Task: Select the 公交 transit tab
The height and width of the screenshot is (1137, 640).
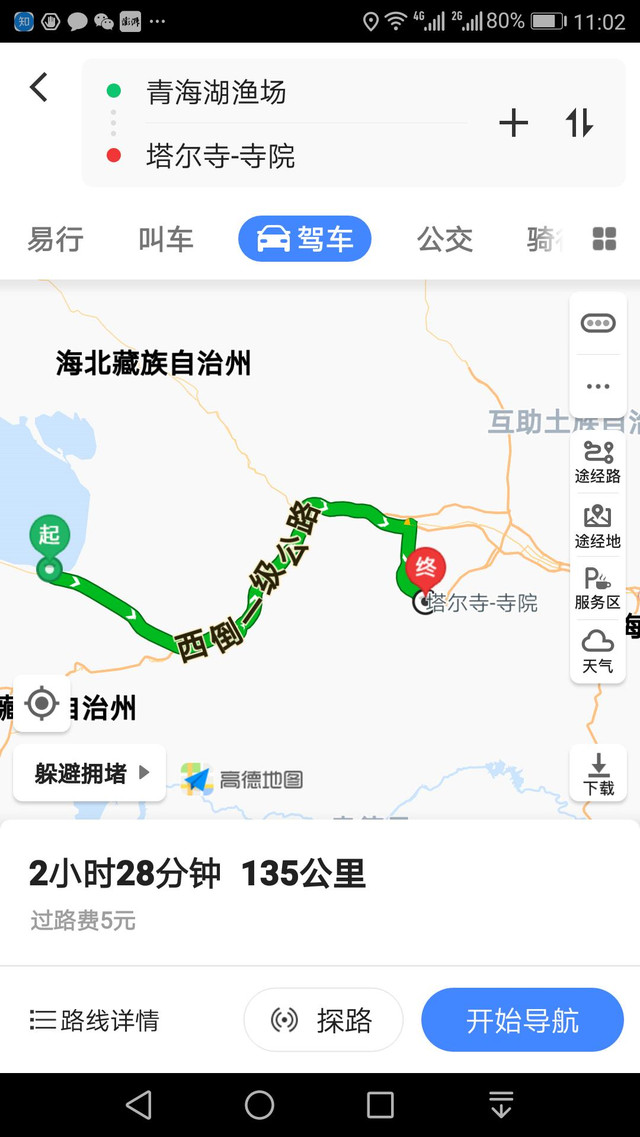Action: (x=445, y=239)
